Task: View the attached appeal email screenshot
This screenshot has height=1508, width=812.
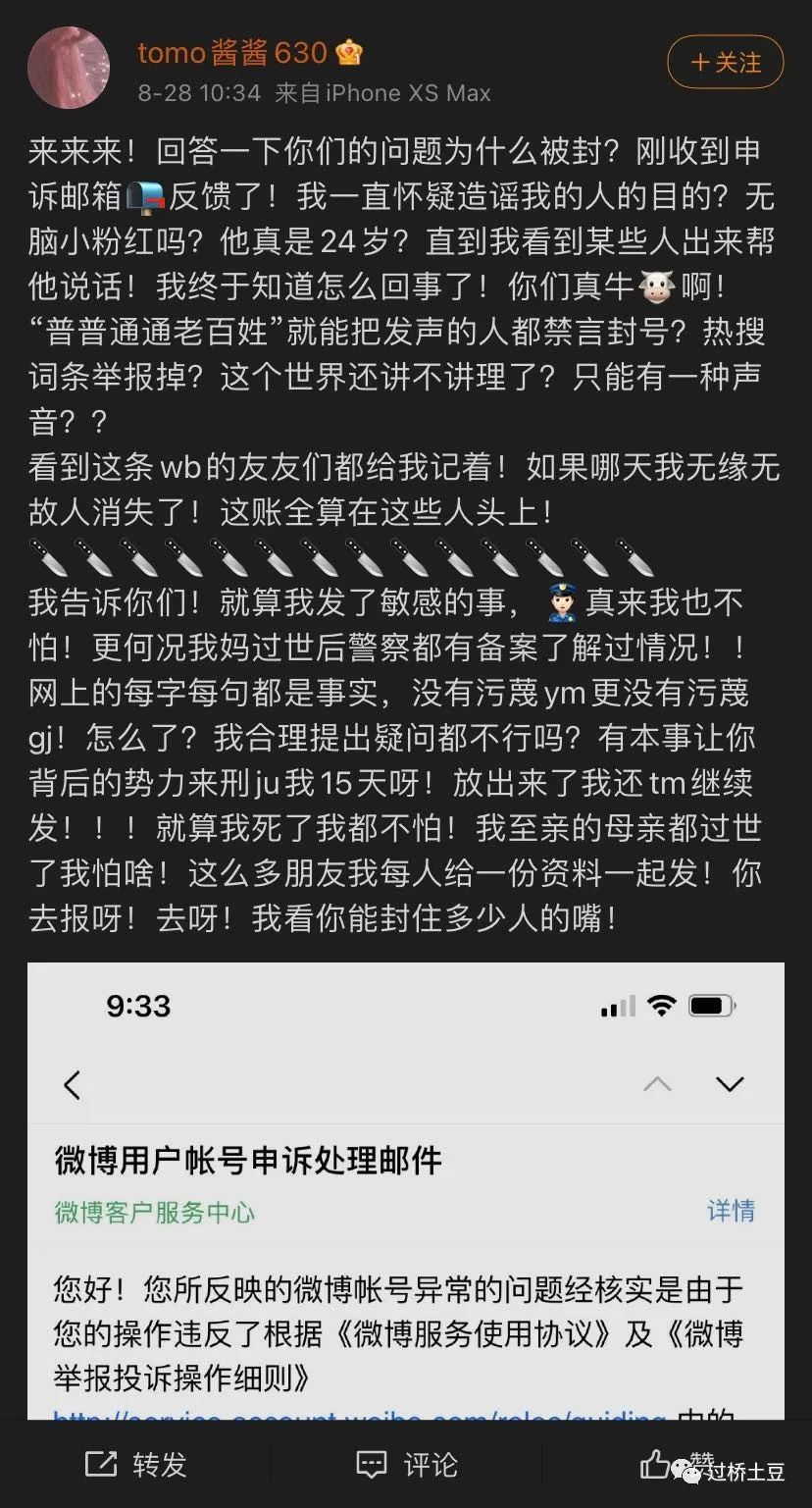Action: (x=406, y=1190)
